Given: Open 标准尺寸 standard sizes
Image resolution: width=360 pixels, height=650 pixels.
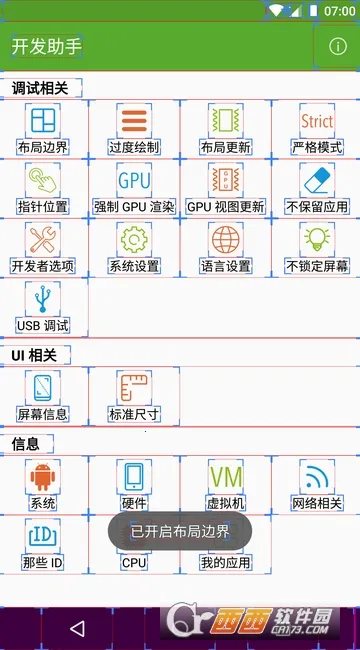Looking at the screenshot, I should [x=134, y=396].
